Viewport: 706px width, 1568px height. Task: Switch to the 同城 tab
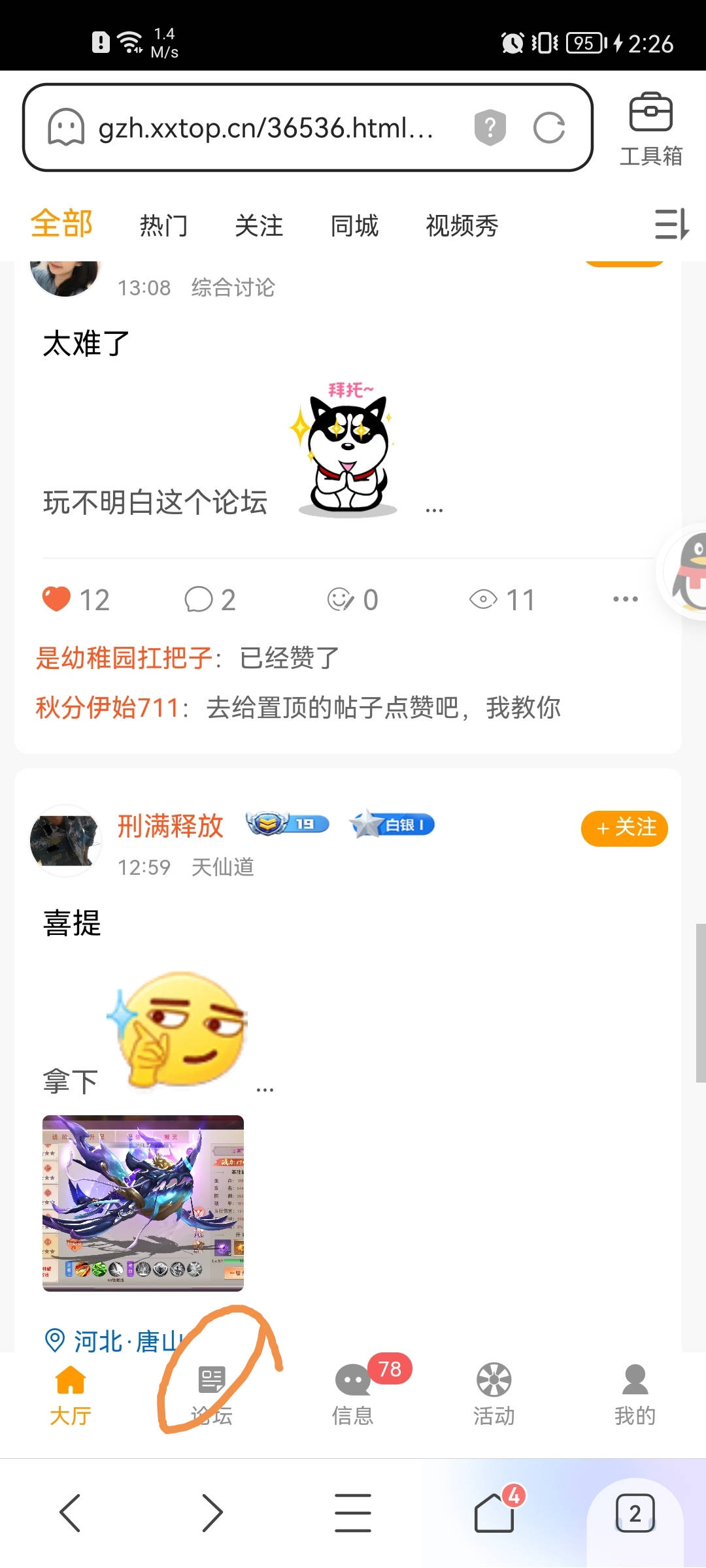(354, 225)
